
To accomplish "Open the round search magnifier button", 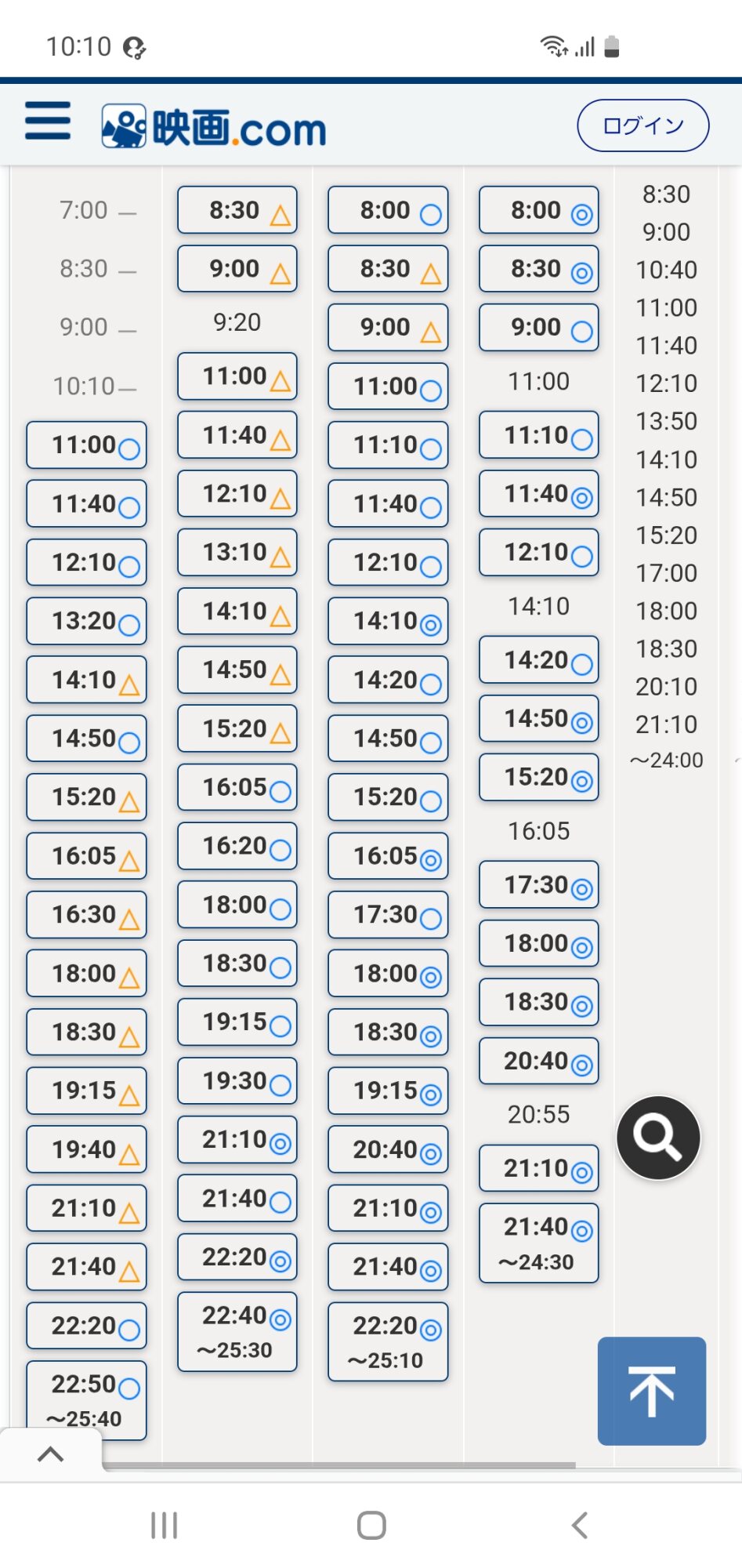I will (x=658, y=1137).
